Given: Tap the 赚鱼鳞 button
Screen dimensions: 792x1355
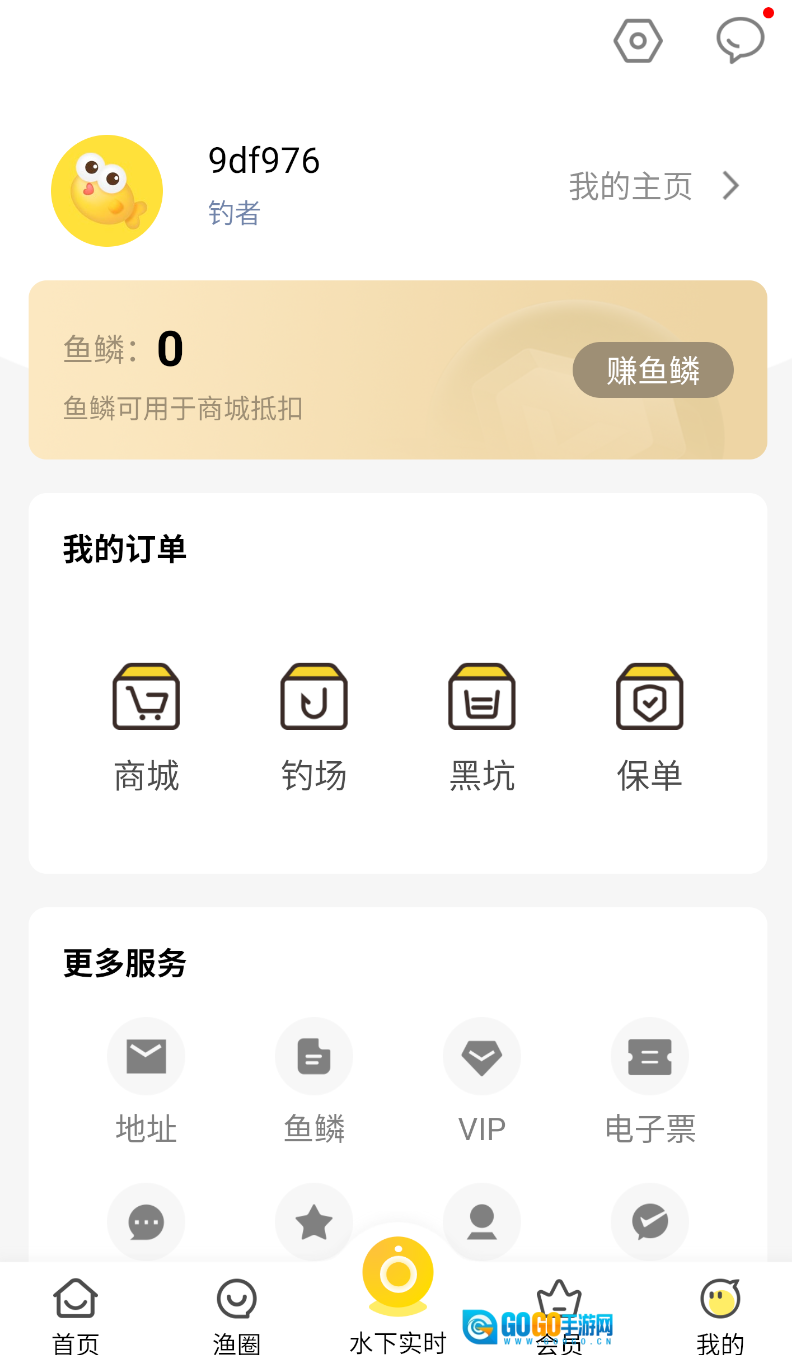Looking at the screenshot, I should (653, 371).
